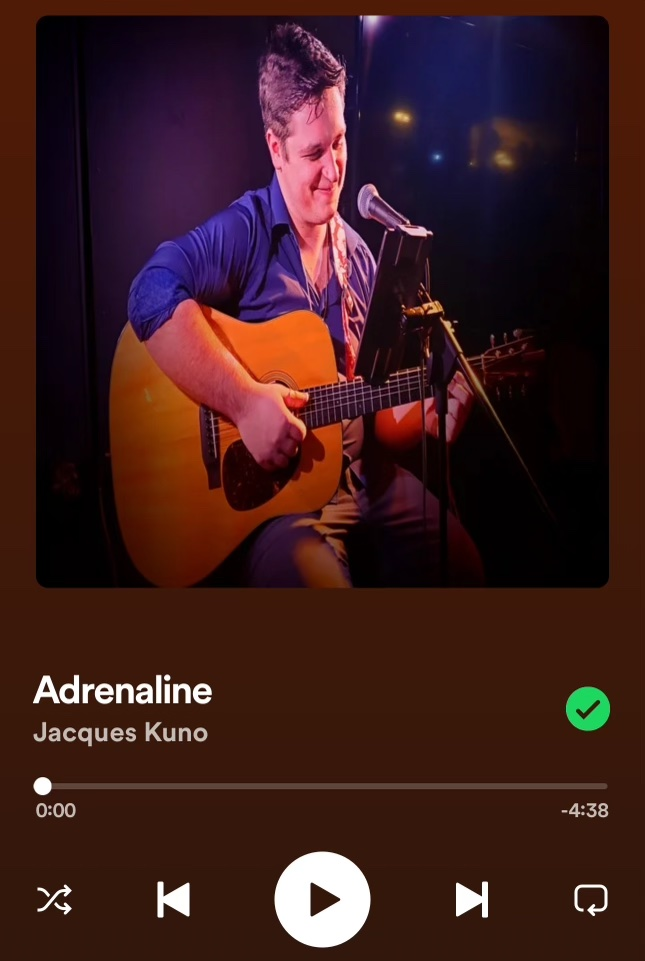Viewport: 645px width, 961px height.
Task: Tap the playback progress bar
Action: click(324, 786)
